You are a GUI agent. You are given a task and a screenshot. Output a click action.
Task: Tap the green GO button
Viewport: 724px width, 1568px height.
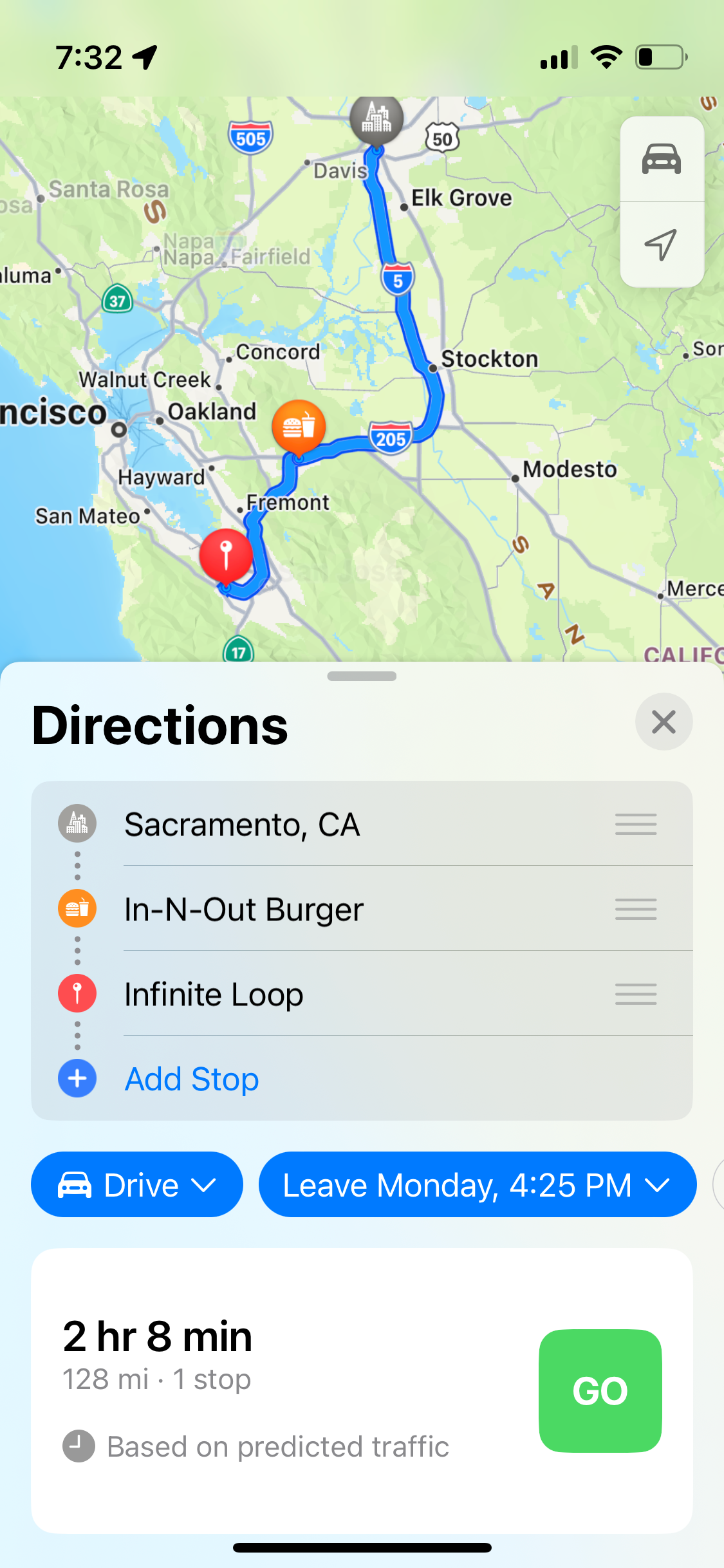point(600,1390)
